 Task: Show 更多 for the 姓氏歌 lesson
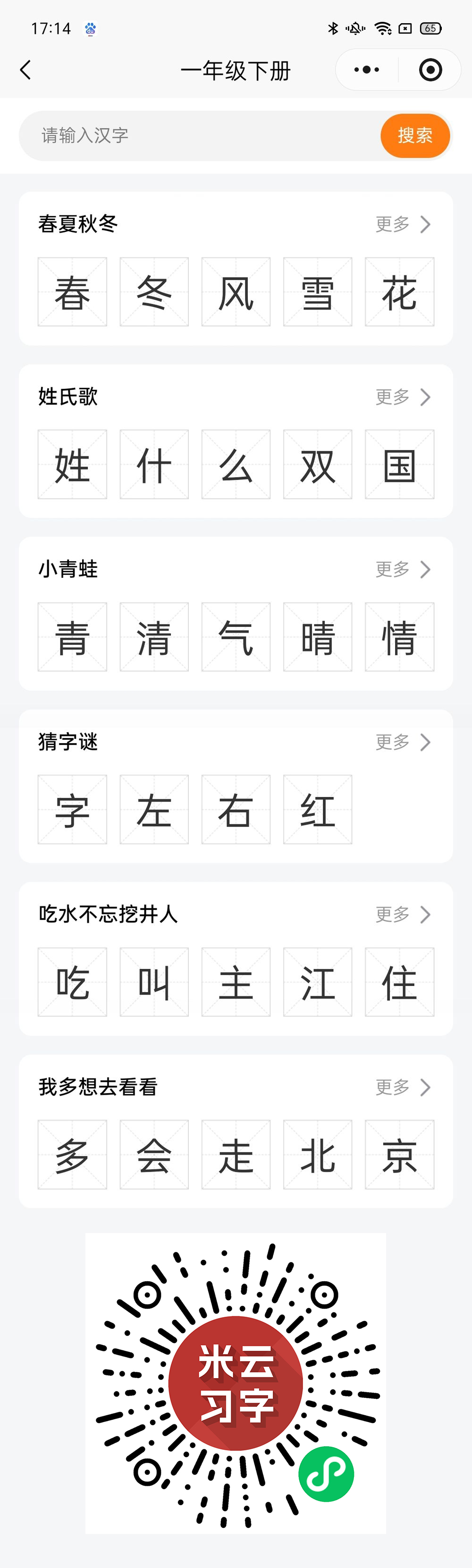click(403, 397)
